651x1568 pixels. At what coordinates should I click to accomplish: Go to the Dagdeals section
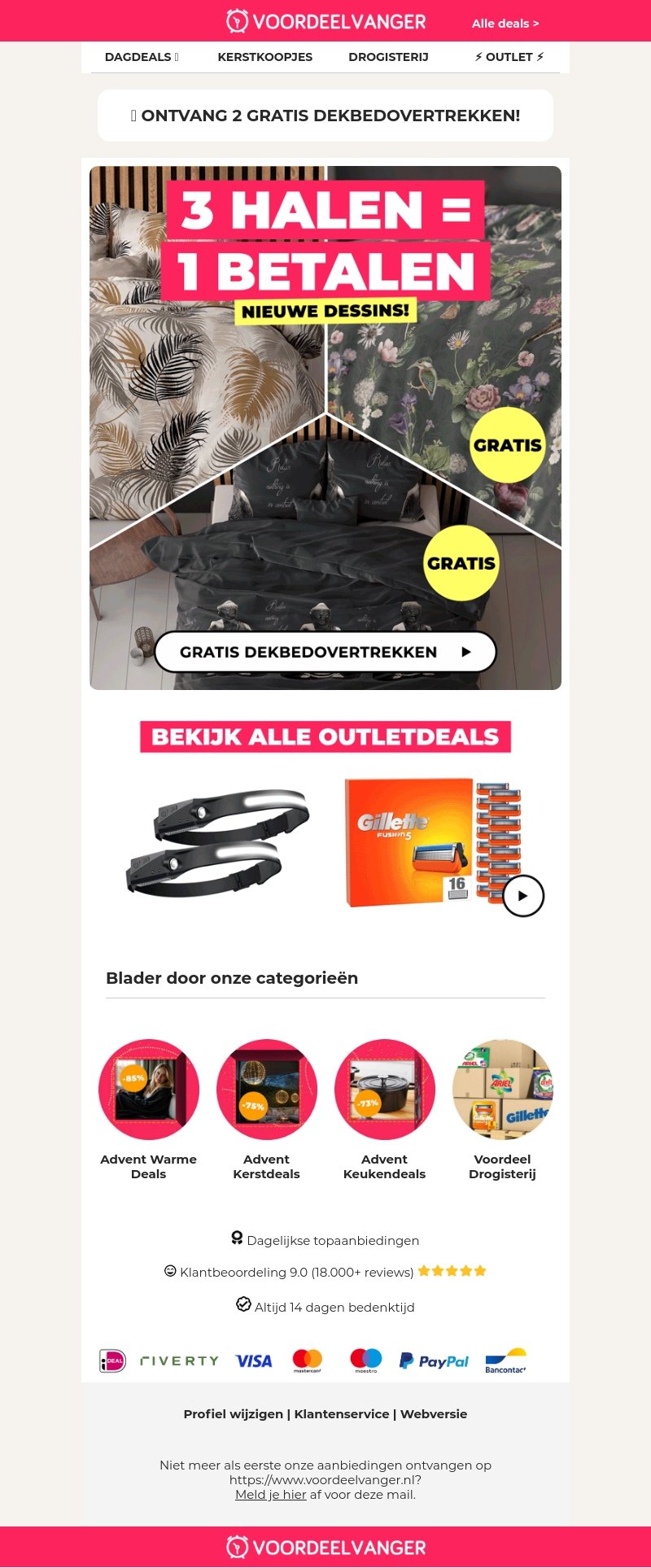pos(141,57)
